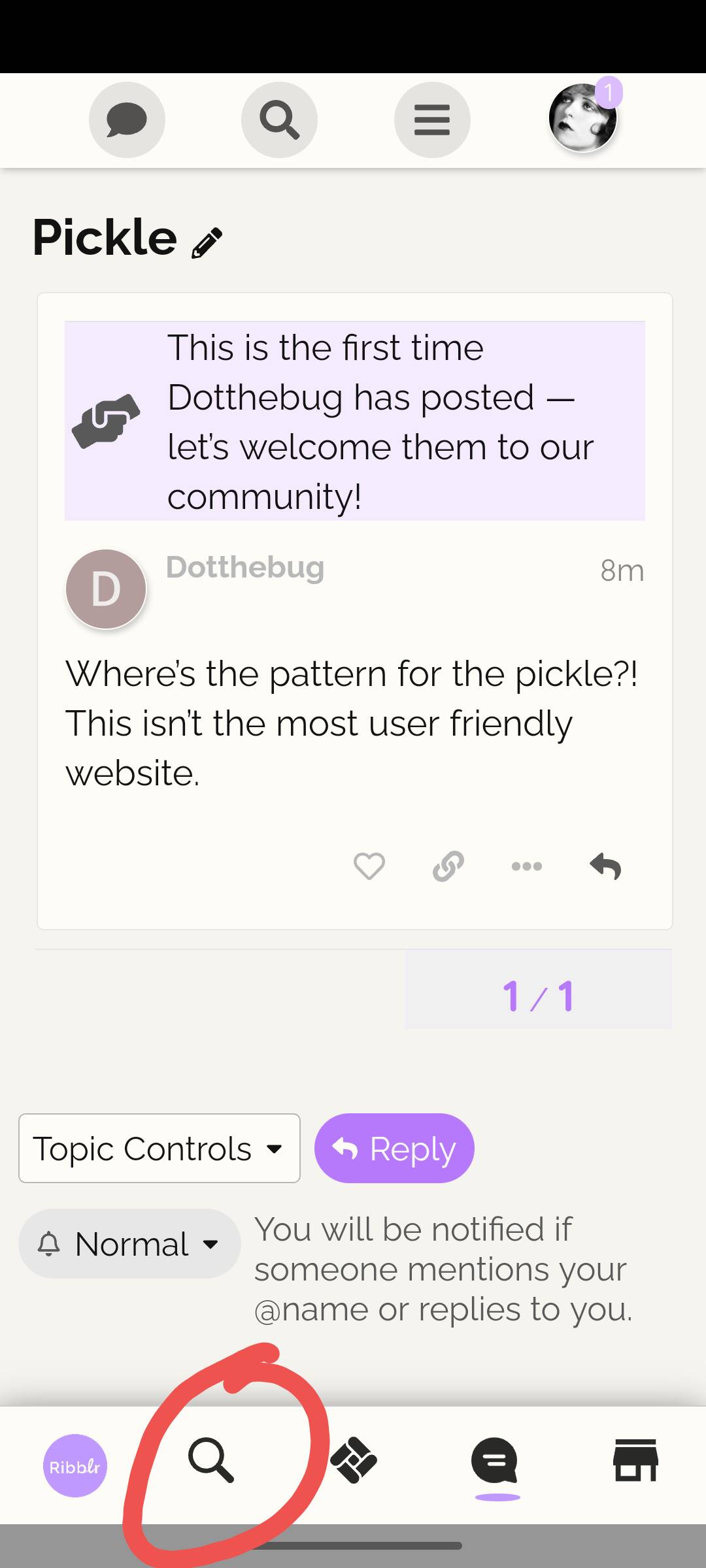Open the search icon in the top header

tap(279, 120)
